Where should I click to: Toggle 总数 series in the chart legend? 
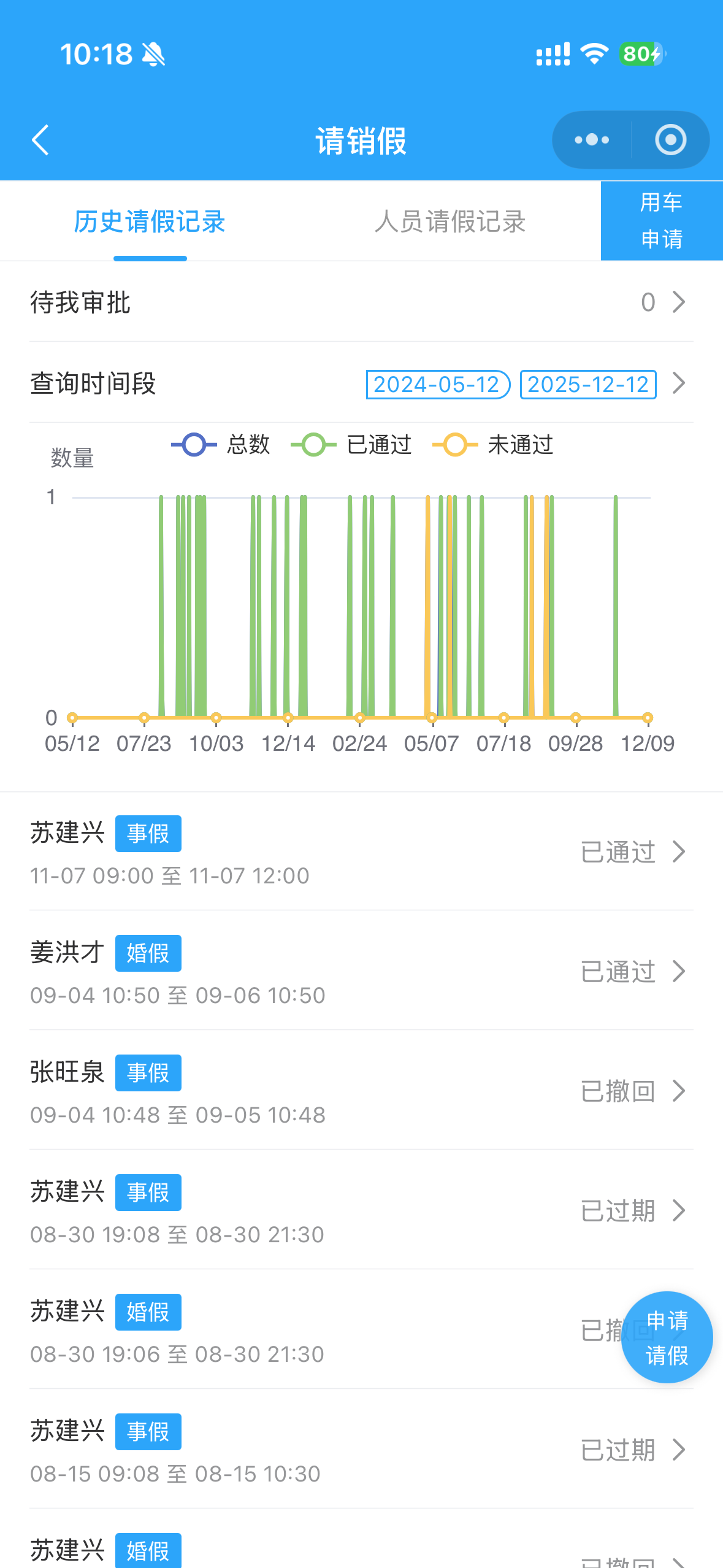click(221, 445)
